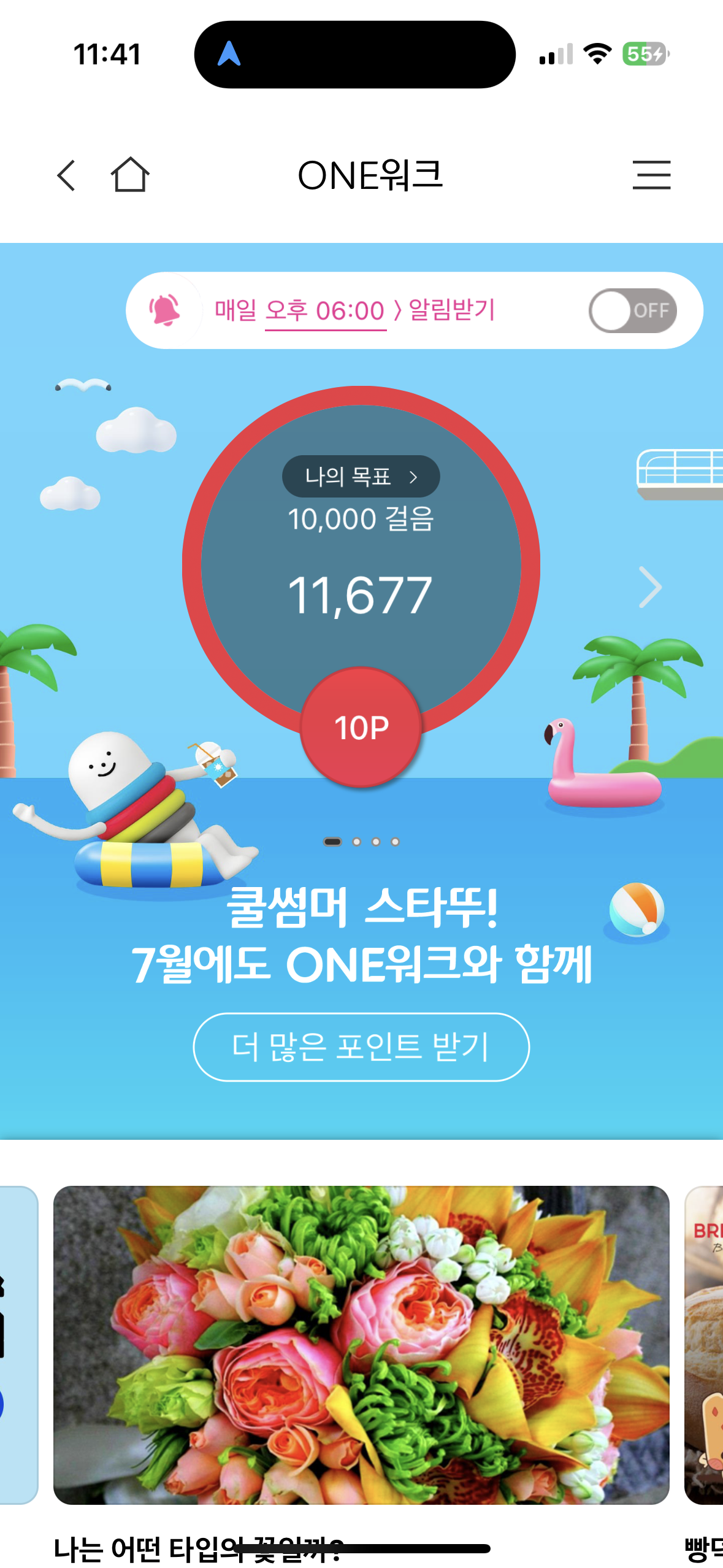
Task: Open the home icon in header
Action: 130,175
